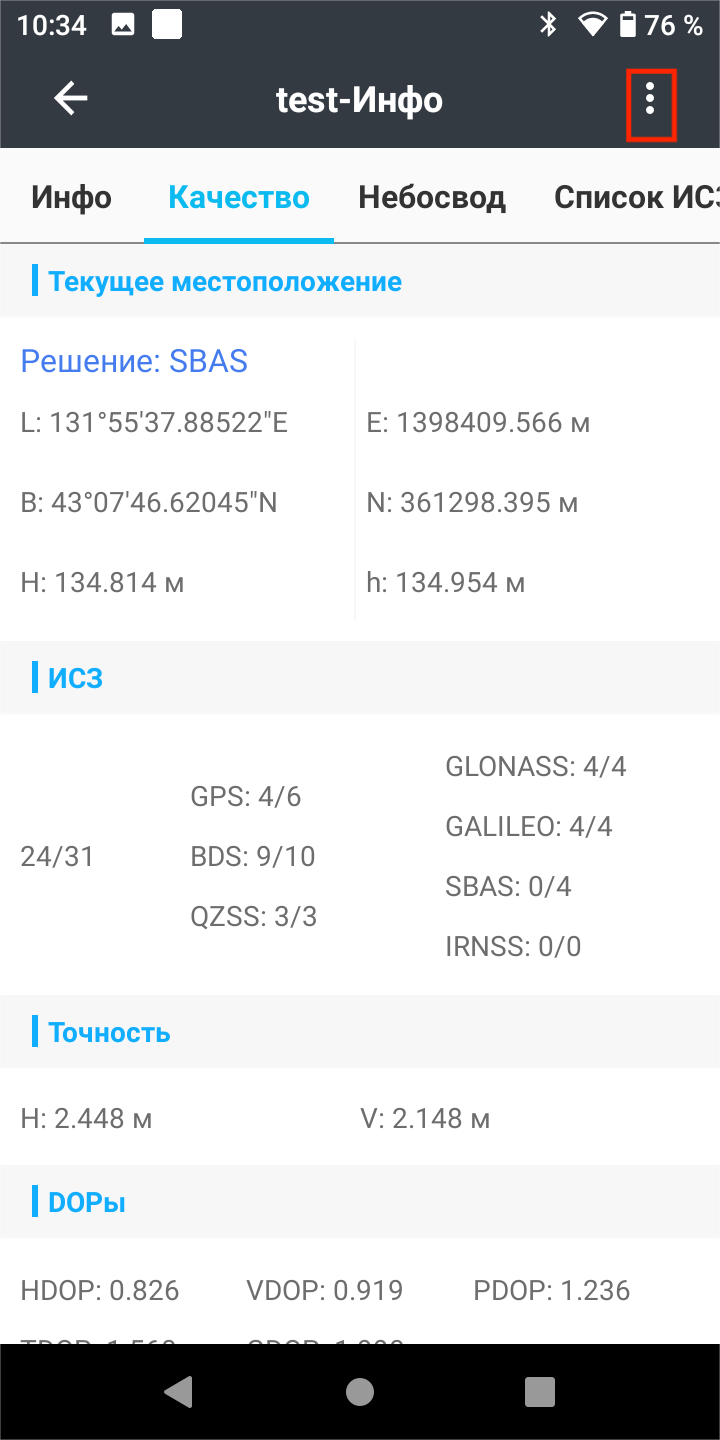Switch to the Инфо tab
Screen dimensions: 720x1440
click(72, 197)
